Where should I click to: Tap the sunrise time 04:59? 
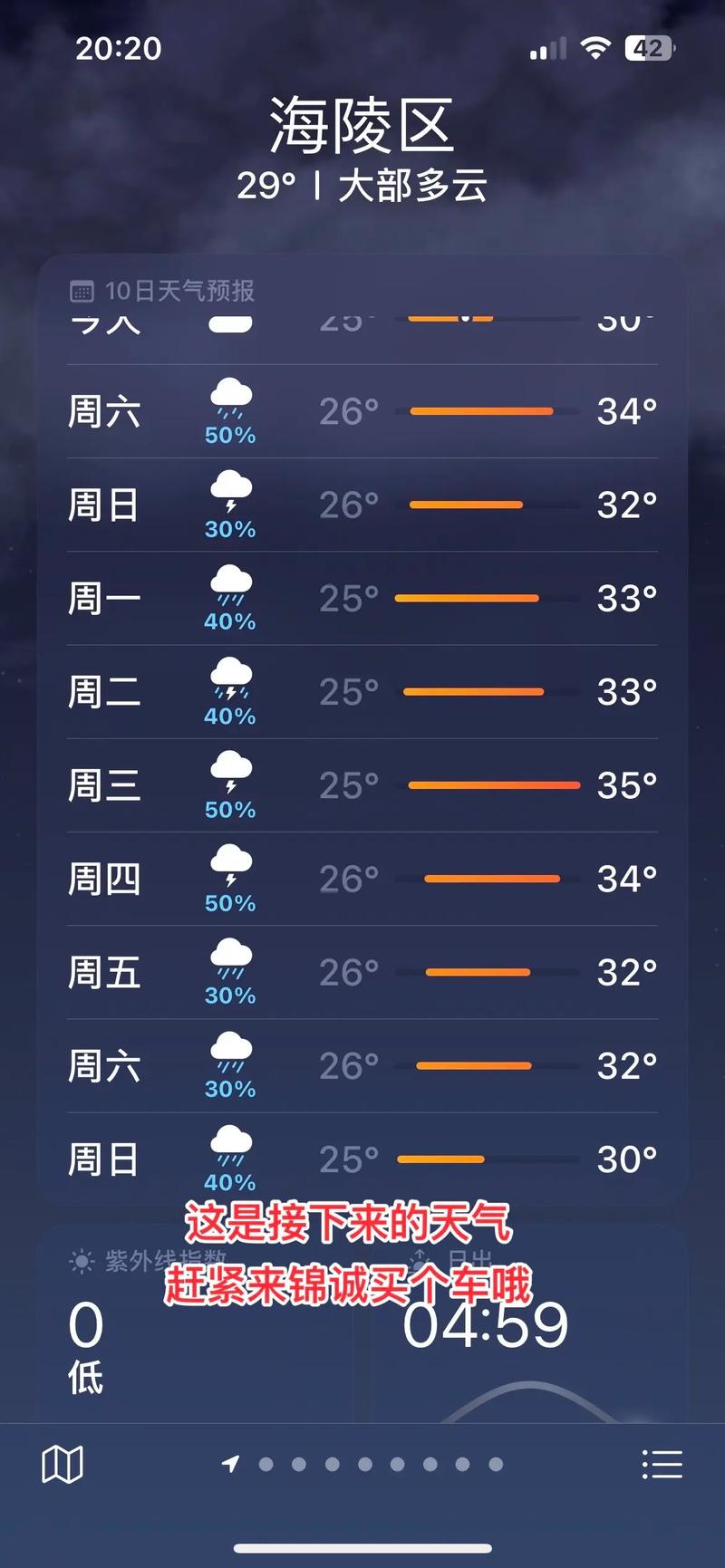(485, 1325)
